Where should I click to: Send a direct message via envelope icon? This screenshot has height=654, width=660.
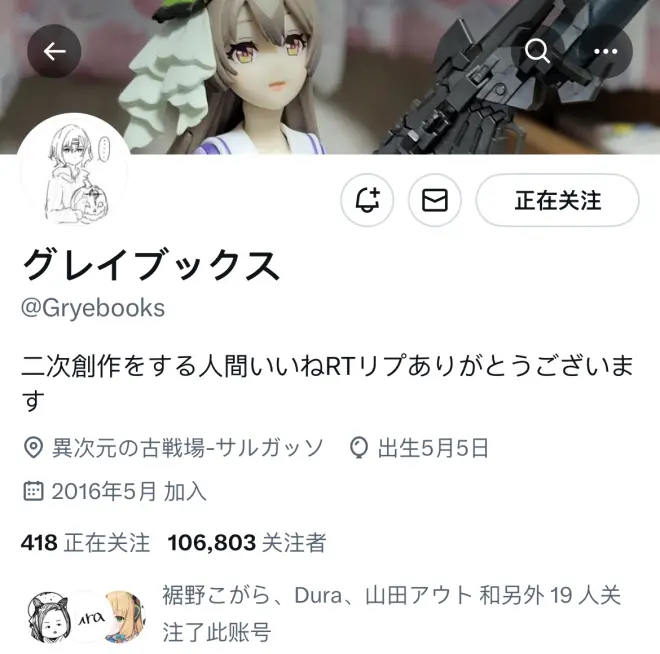pyautogui.click(x=434, y=200)
